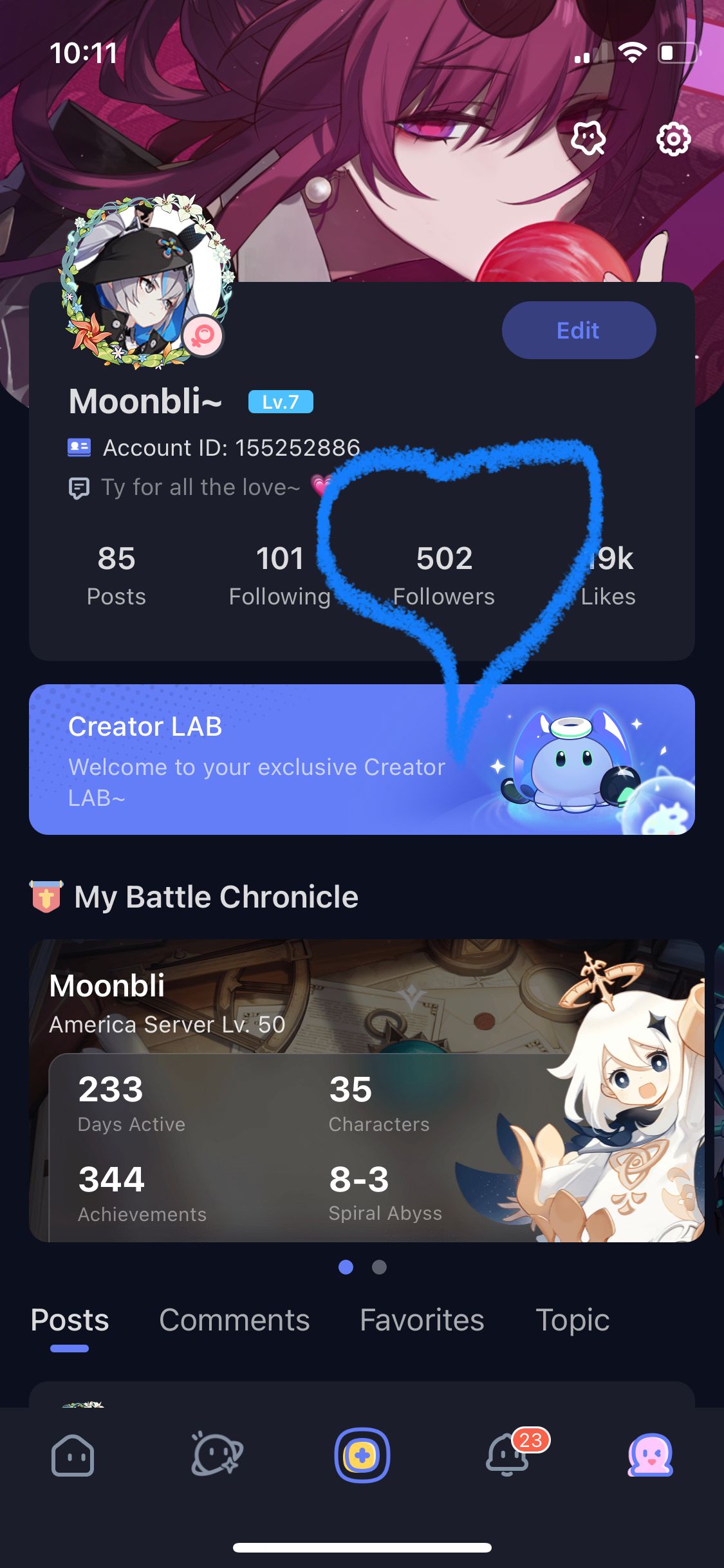Switch to the Comments tab
The height and width of the screenshot is (1568, 724).
(x=234, y=1320)
